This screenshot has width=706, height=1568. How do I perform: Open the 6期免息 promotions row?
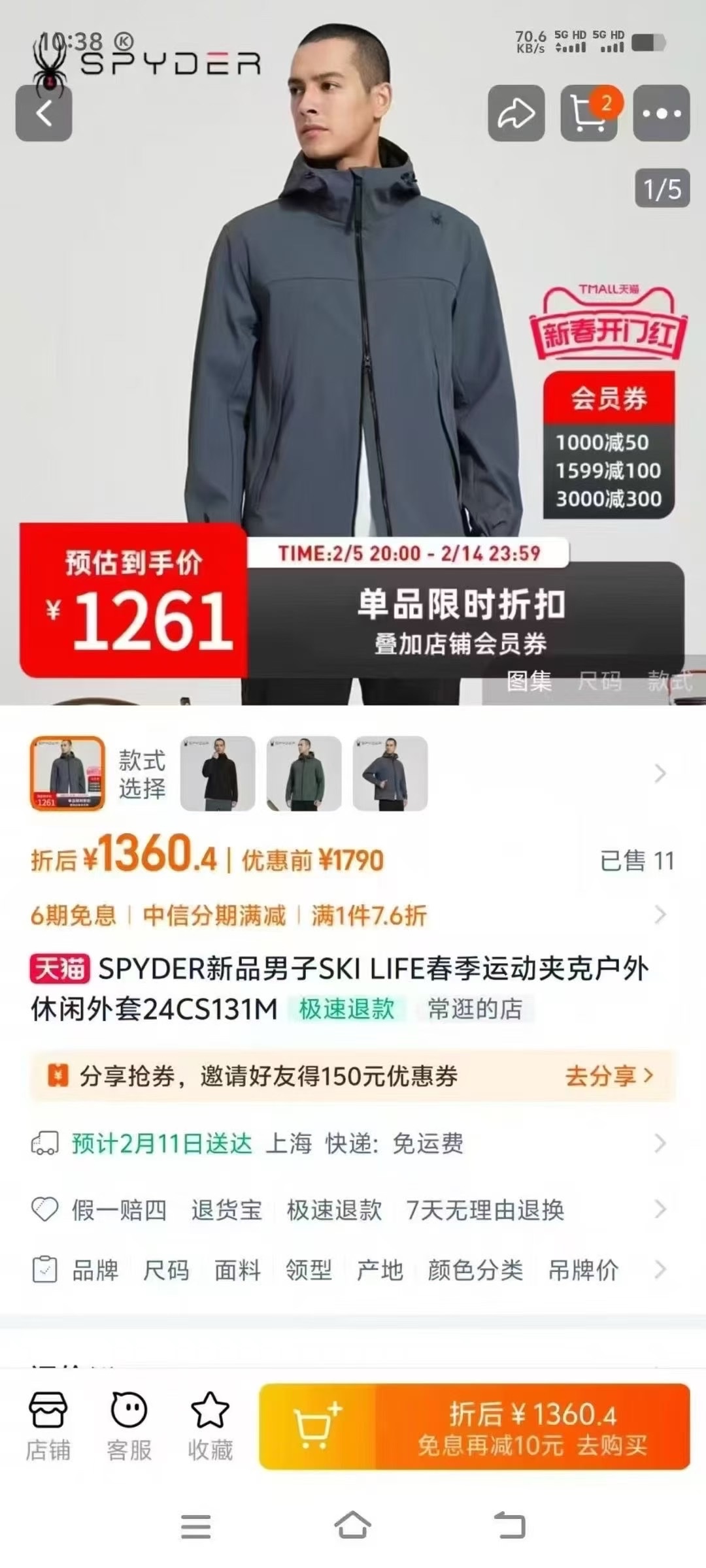[x=353, y=915]
